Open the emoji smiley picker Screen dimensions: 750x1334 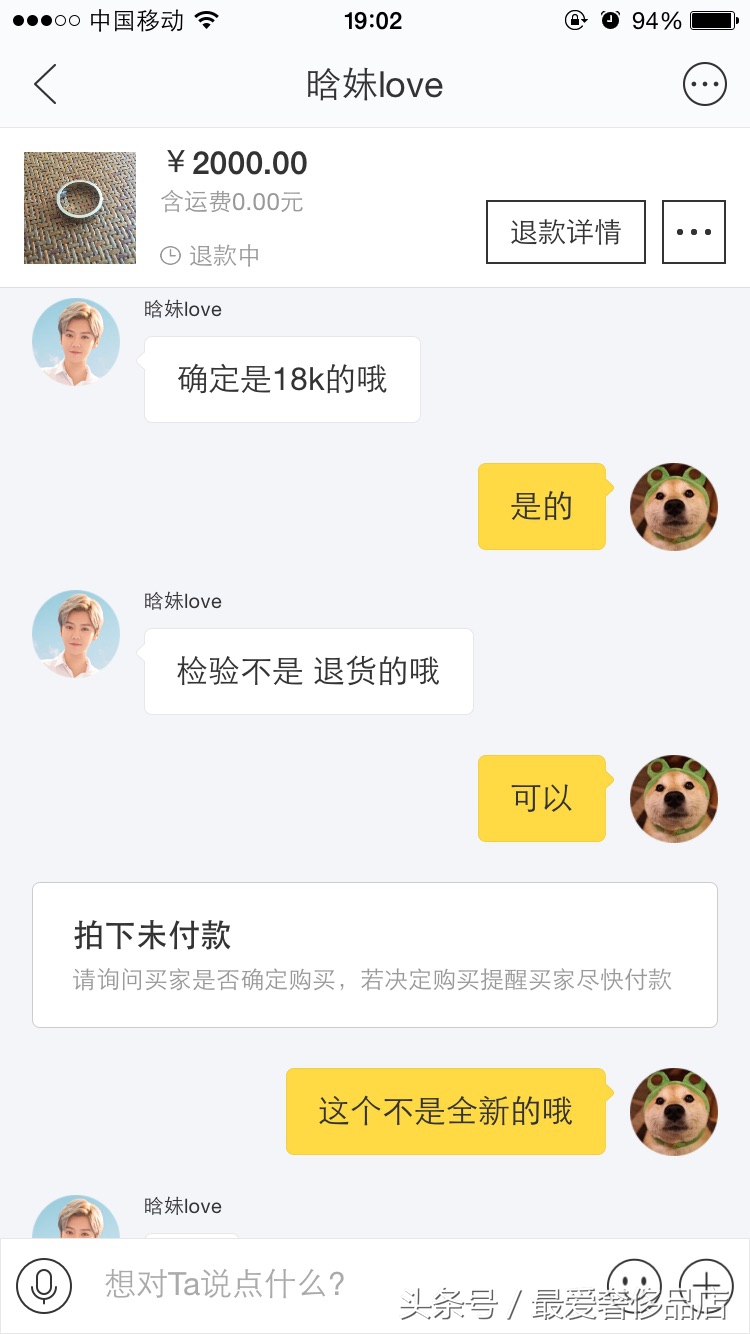pos(634,1287)
